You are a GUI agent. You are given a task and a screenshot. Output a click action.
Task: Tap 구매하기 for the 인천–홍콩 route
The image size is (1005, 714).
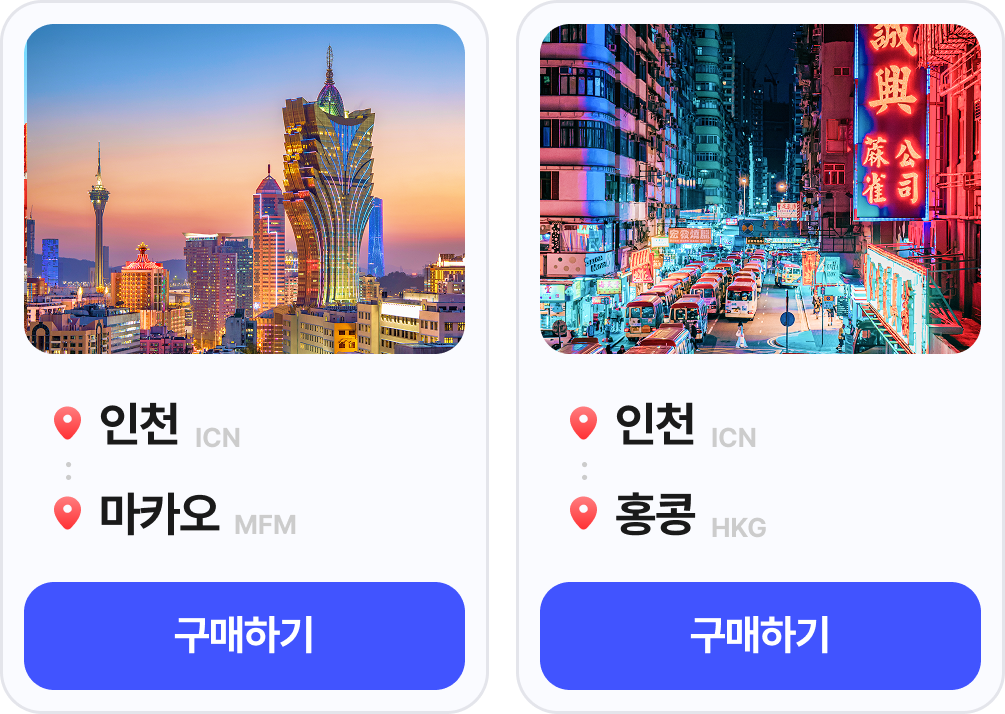point(760,635)
